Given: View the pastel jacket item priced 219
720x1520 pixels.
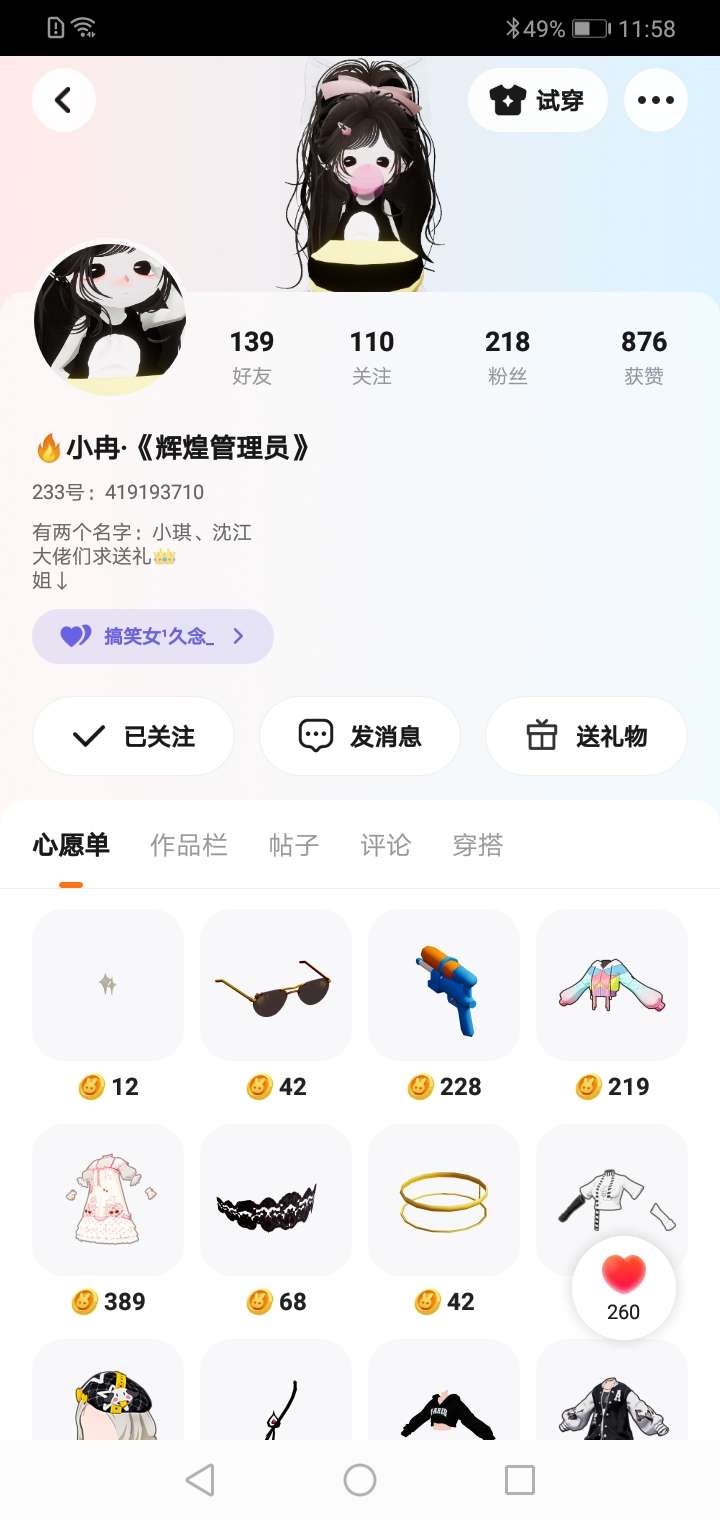Looking at the screenshot, I should tap(612, 985).
